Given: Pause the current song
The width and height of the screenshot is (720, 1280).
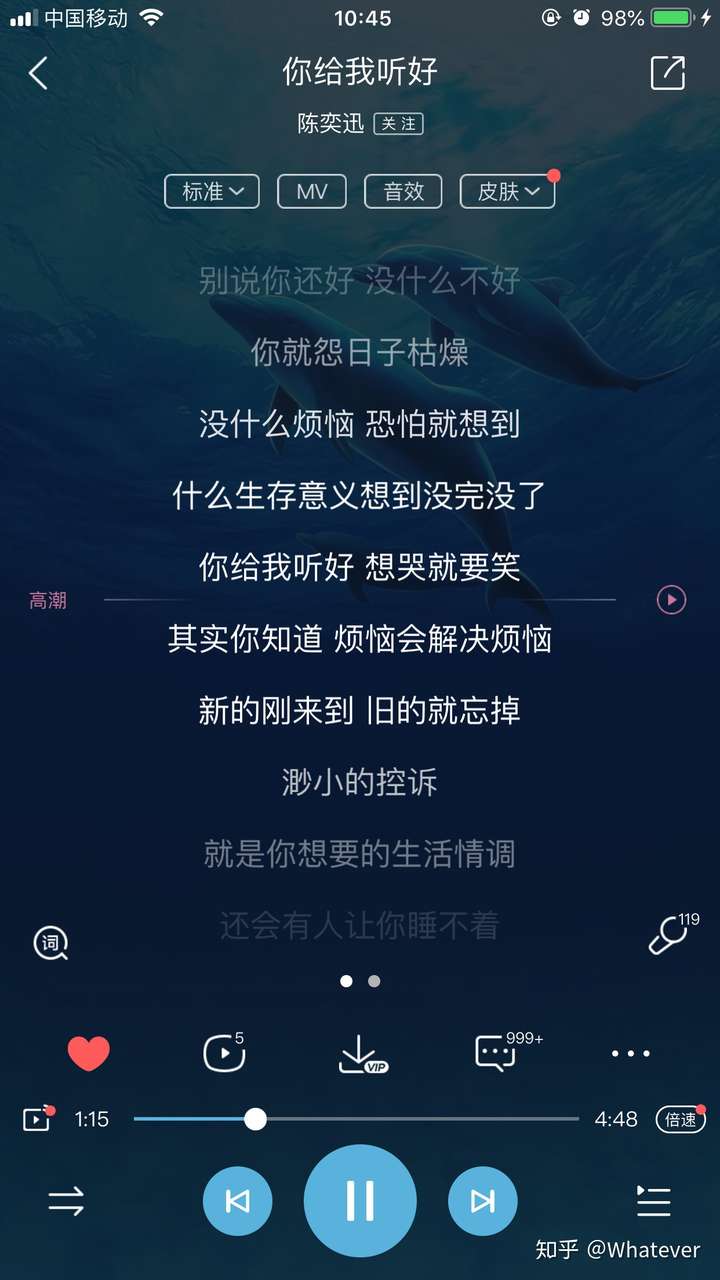Looking at the screenshot, I should click(360, 1202).
